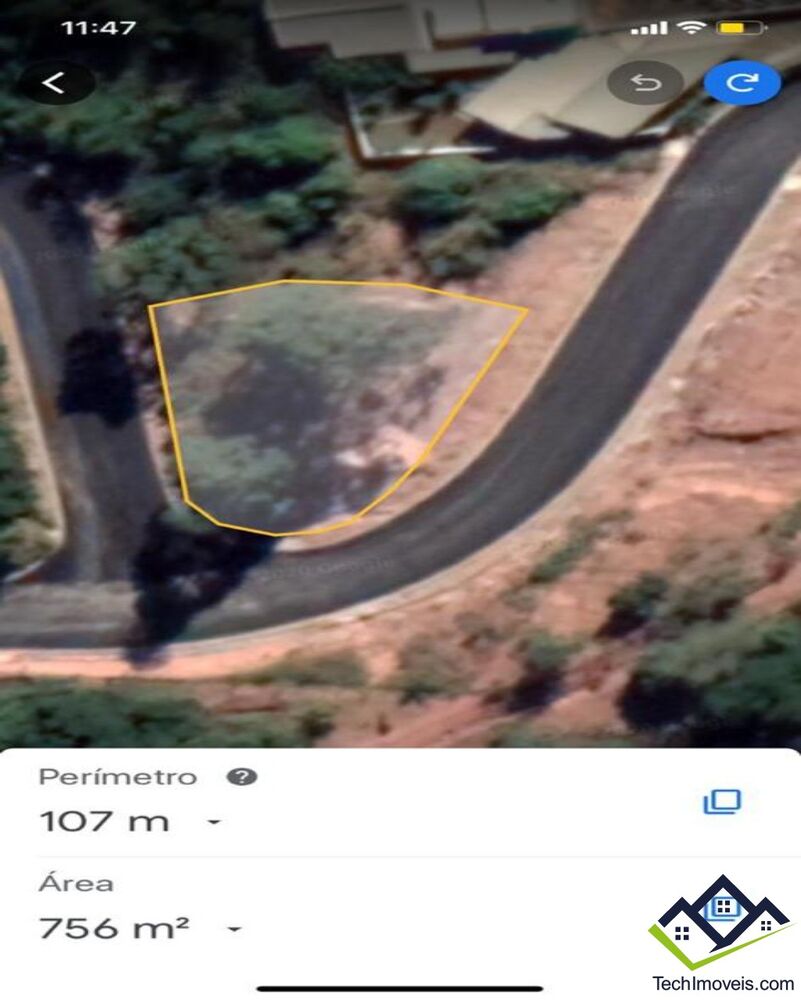Image resolution: width=801 pixels, height=1000 pixels.
Task: Change the perimeter unit from 107 m
Action: (214, 823)
